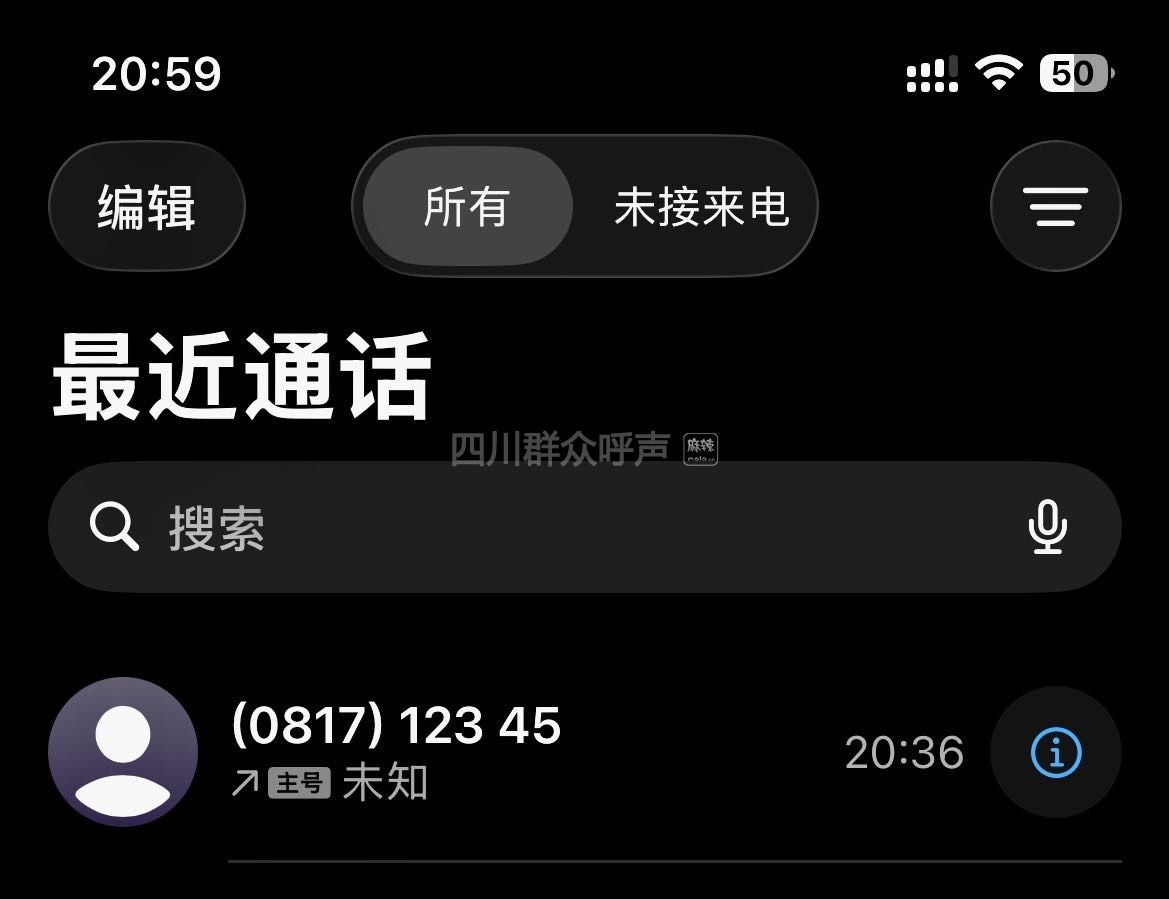Start voice search with the microphone
This screenshot has width=1169, height=899.
click(1047, 527)
